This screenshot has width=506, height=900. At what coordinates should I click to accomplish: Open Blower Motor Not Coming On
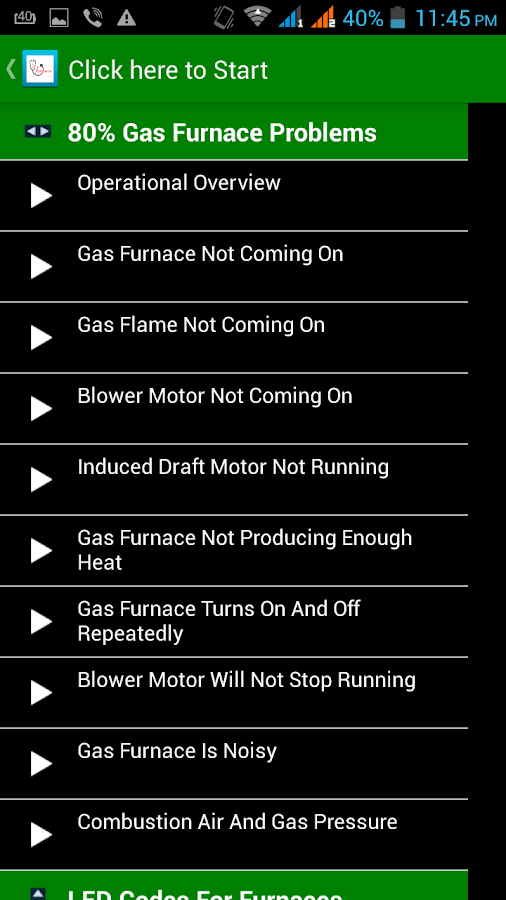(x=233, y=409)
